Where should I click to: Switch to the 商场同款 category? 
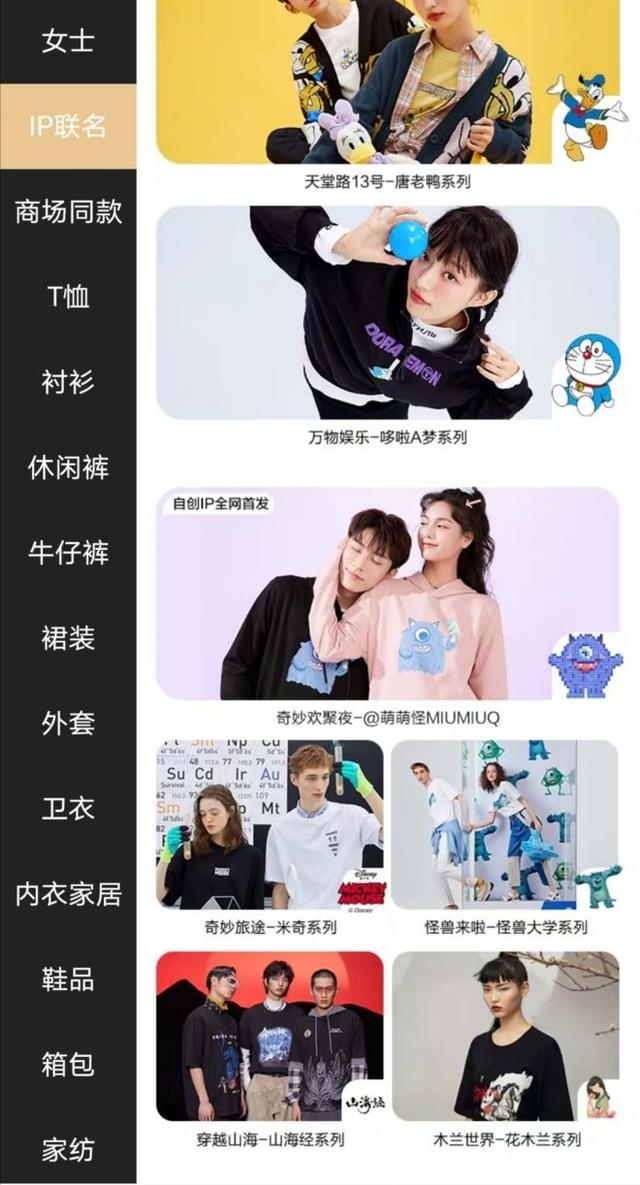(x=68, y=212)
